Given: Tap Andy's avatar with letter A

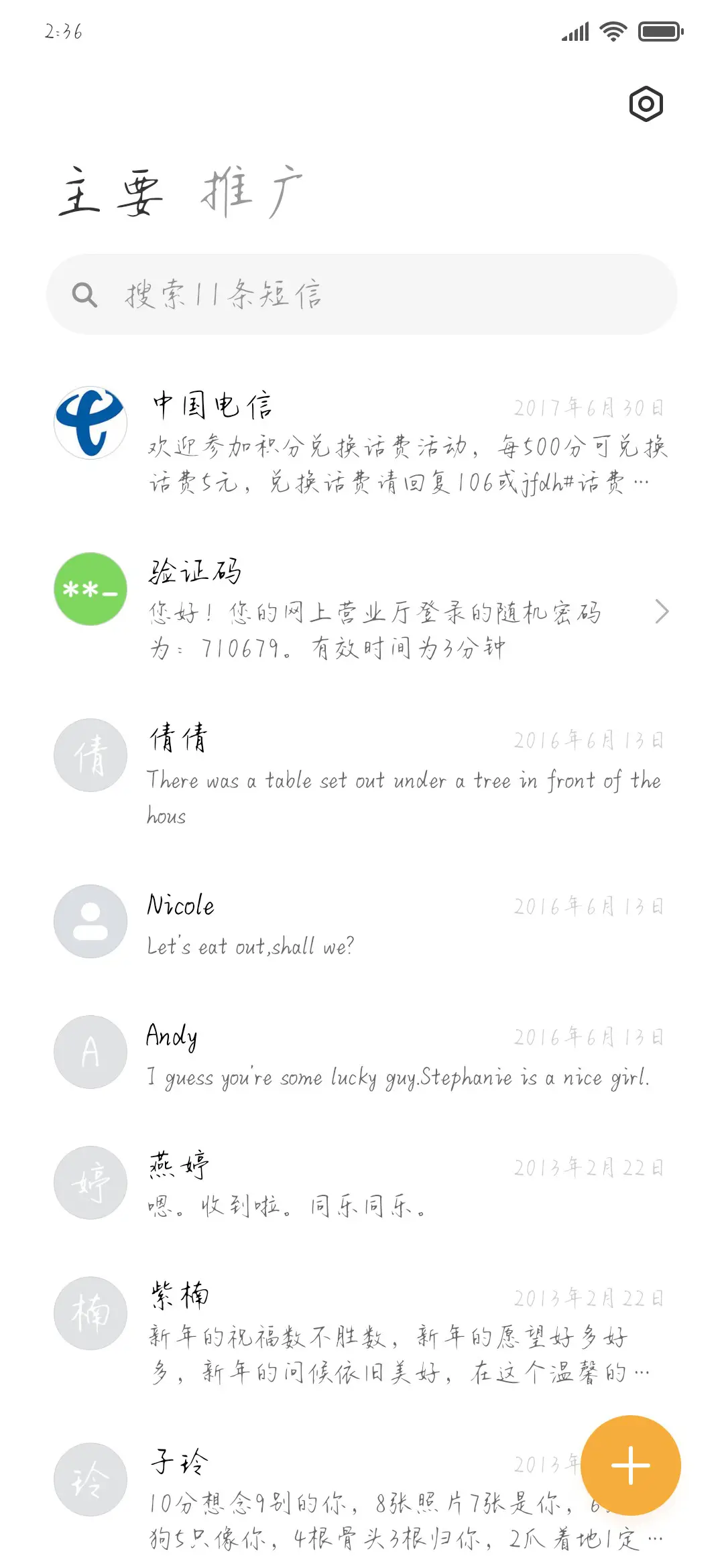Looking at the screenshot, I should point(90,1052).
